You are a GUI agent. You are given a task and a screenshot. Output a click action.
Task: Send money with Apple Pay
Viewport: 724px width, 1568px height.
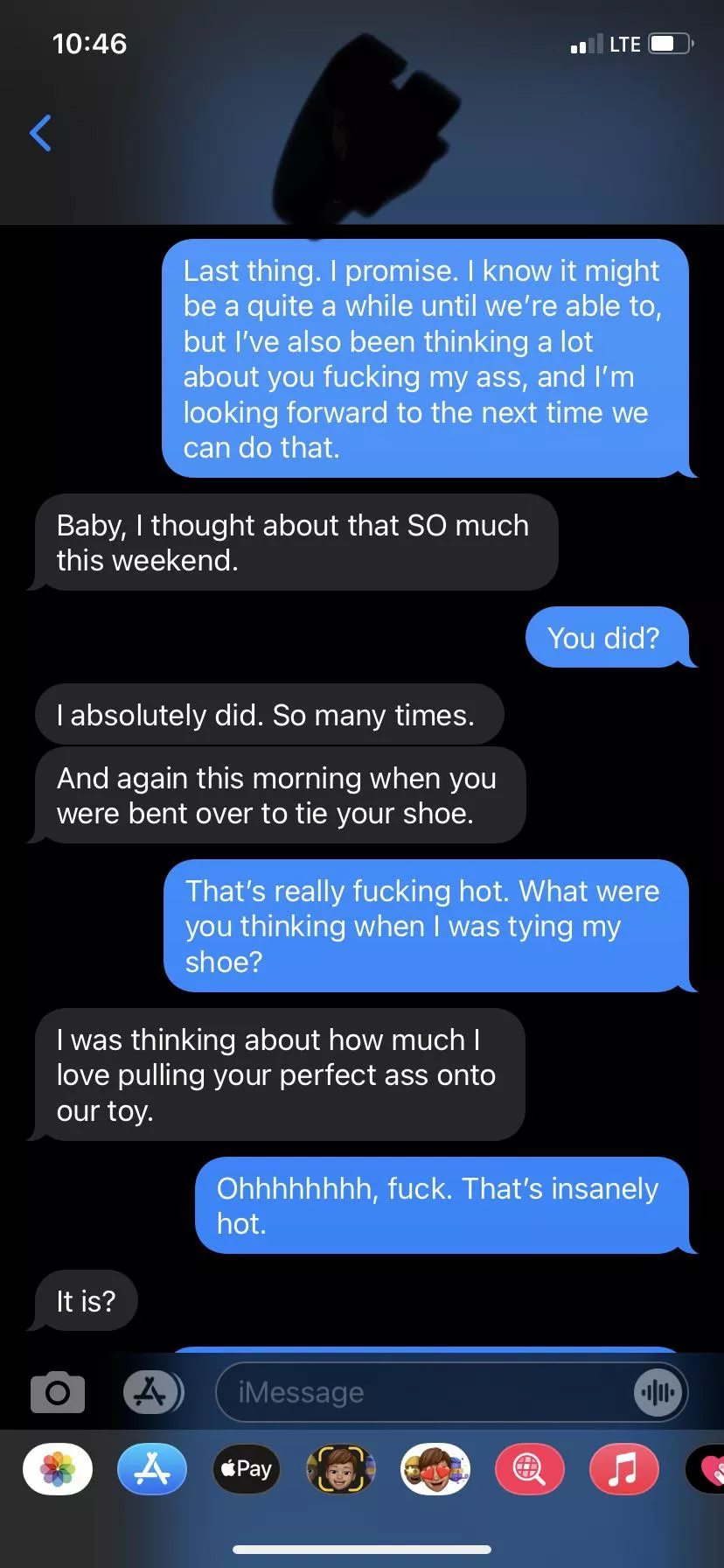coord(247,1469)
